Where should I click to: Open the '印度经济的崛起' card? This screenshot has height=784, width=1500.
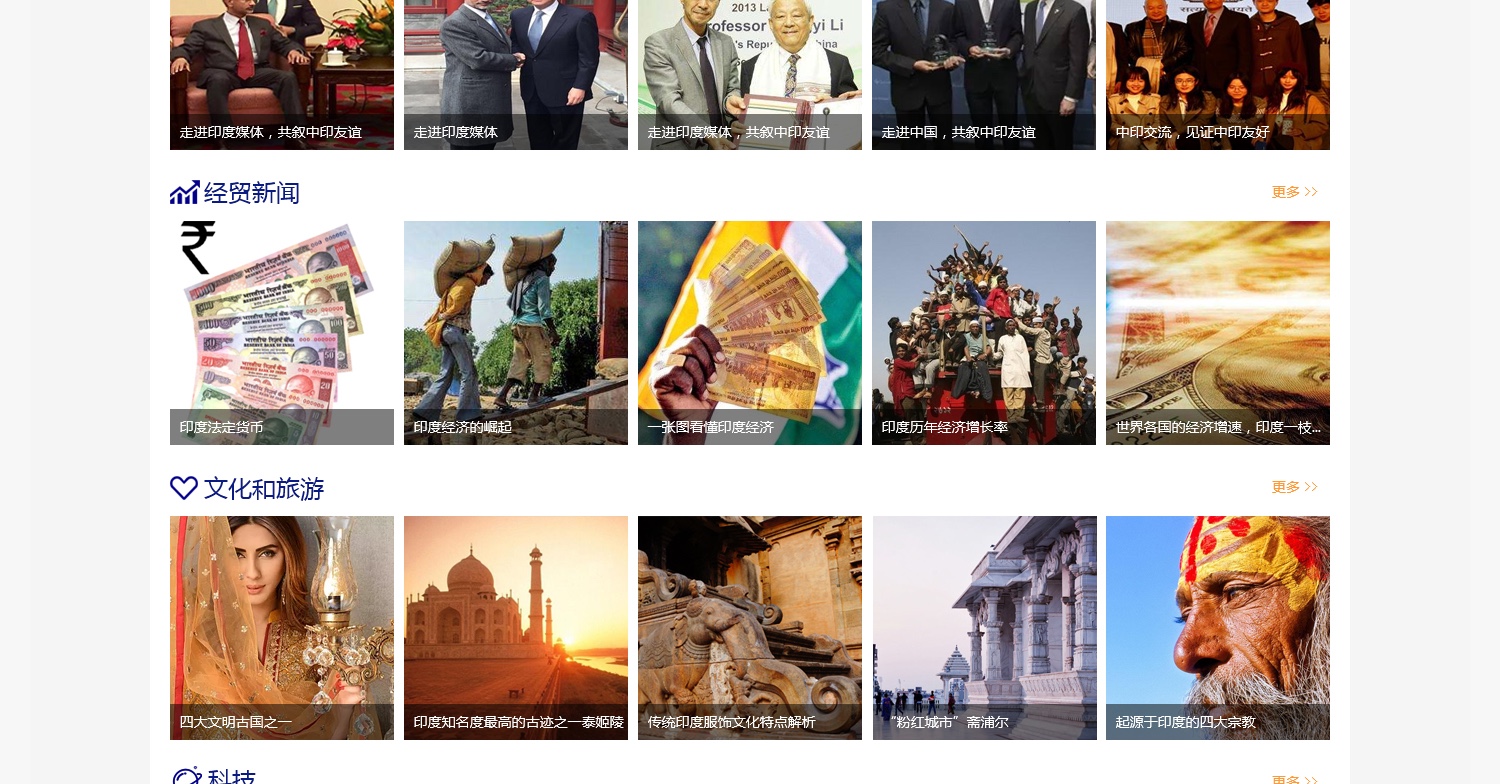515,332
